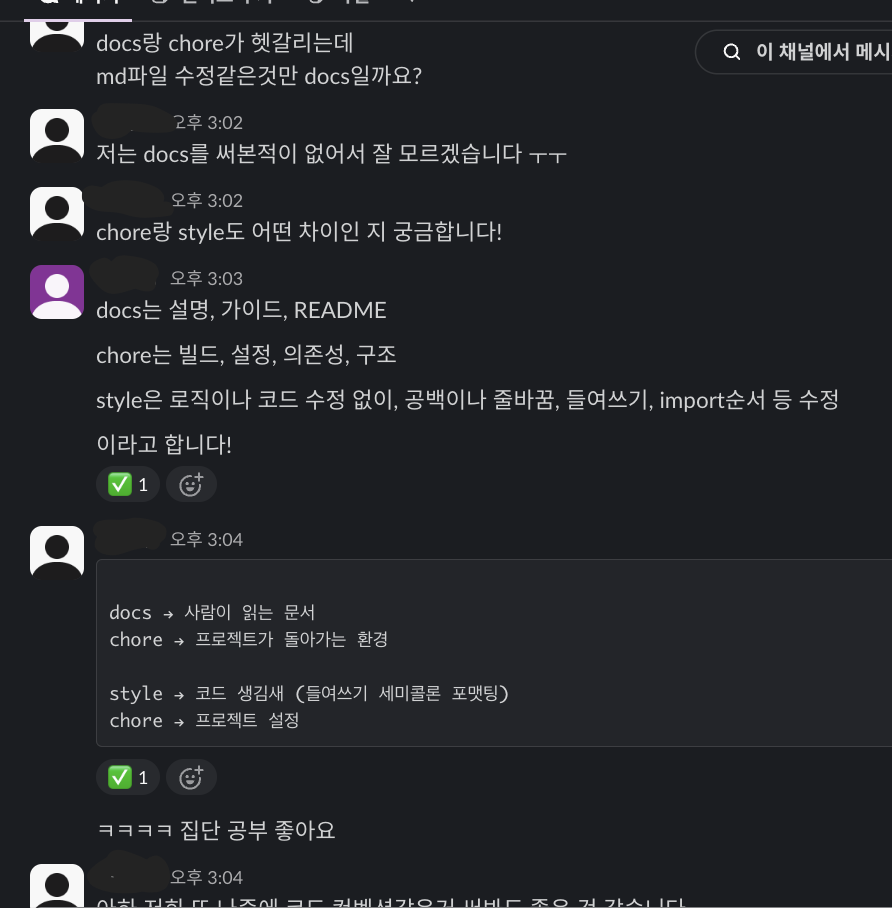
Task: Tap the checkmark reaction below the code block
Action: point(128,777)
